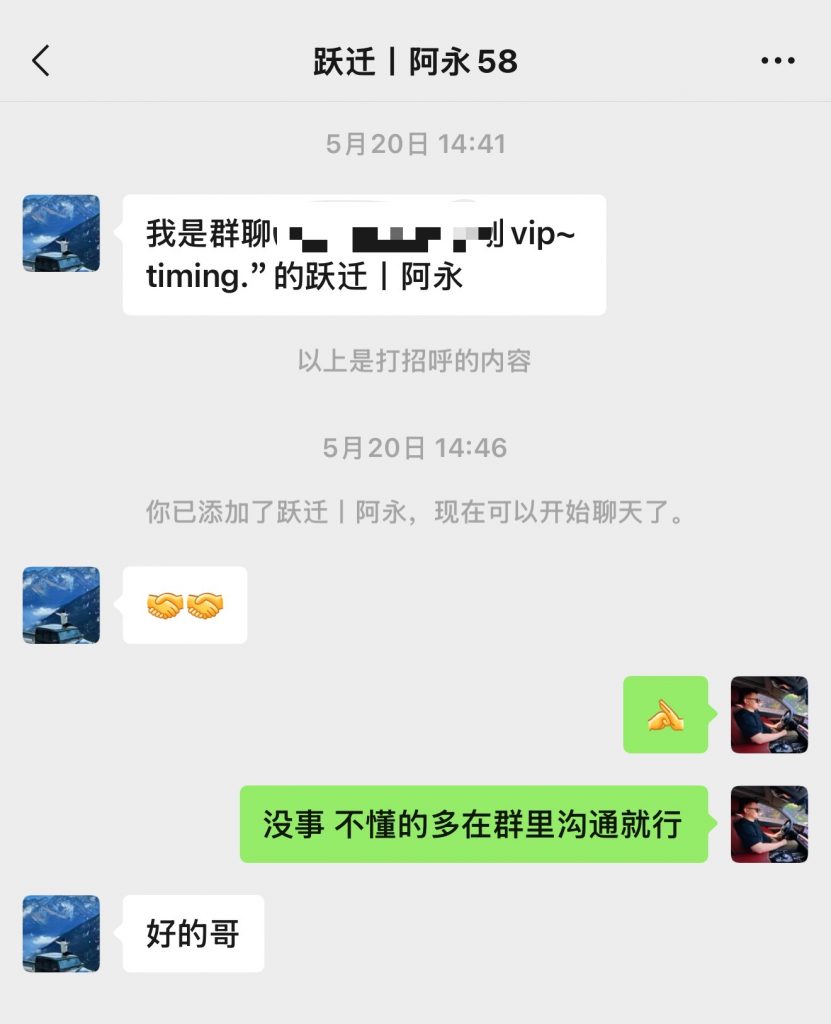Viewport: 831px width, 1024px height.
Task: Tap the 5月20日 14:41 timestamp
Action: (x=415, y=143)
